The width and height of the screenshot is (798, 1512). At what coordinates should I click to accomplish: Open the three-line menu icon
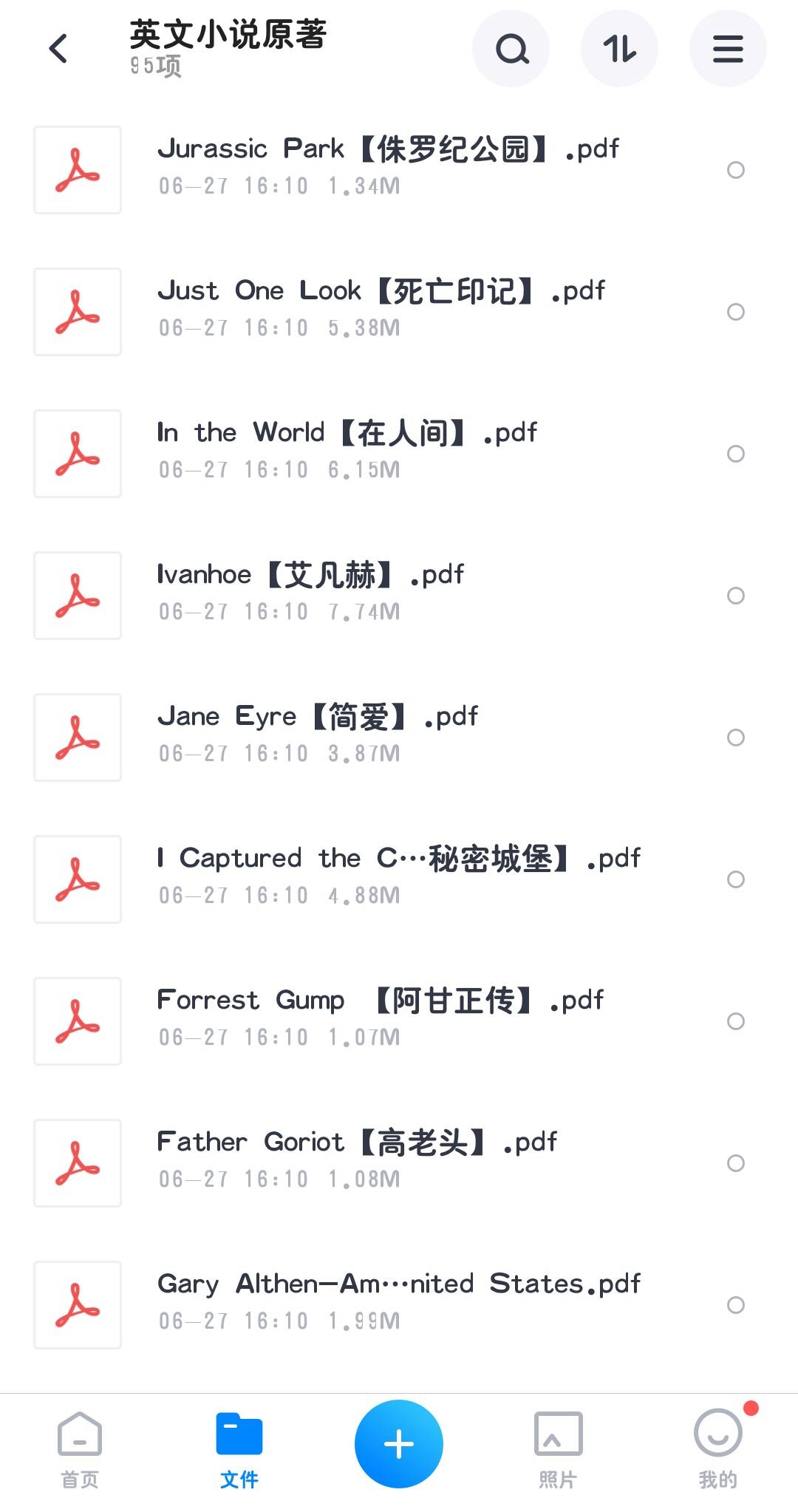click(x=728, y=50)
